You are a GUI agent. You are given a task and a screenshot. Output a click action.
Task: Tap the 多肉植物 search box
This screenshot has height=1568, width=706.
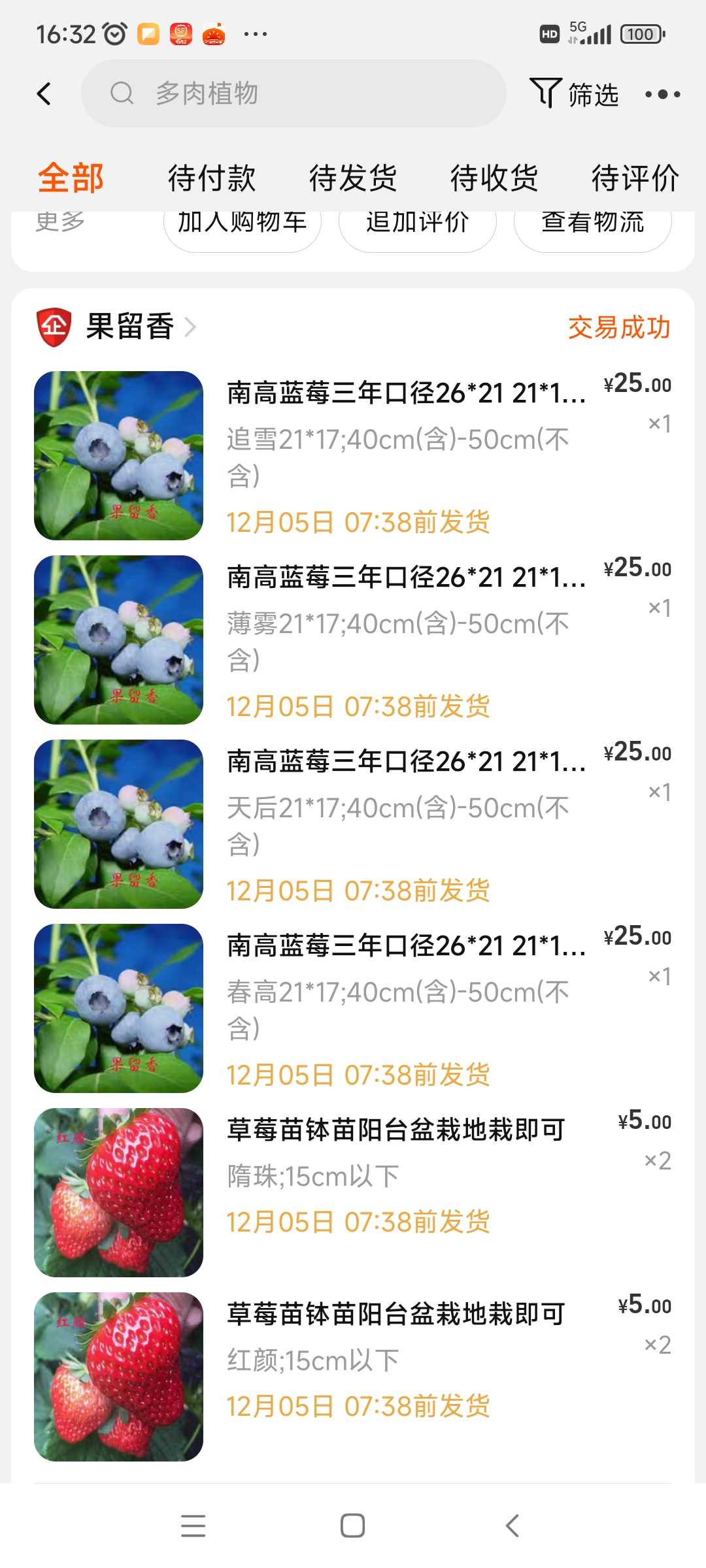coord(294,93)
